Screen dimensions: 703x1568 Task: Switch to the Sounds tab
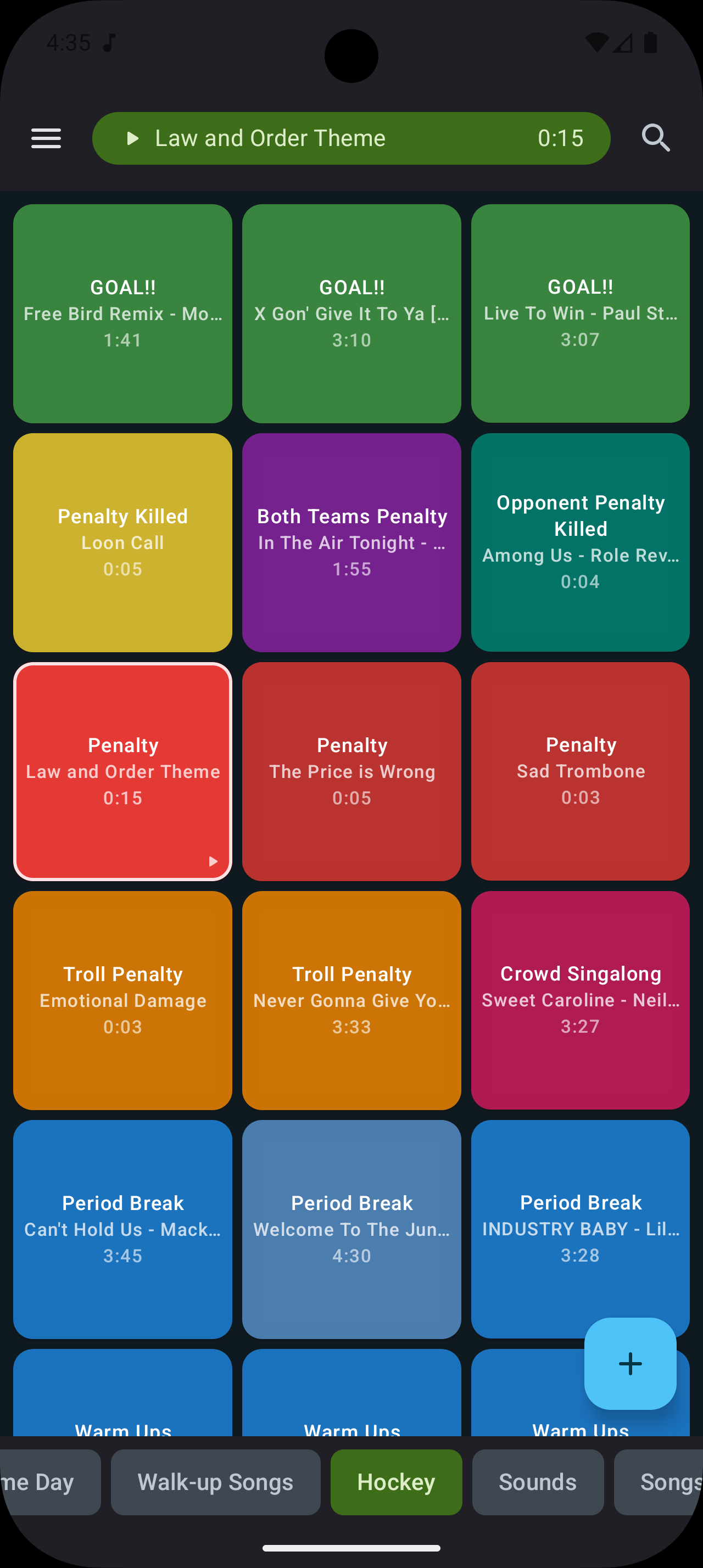coord(538,1483)
